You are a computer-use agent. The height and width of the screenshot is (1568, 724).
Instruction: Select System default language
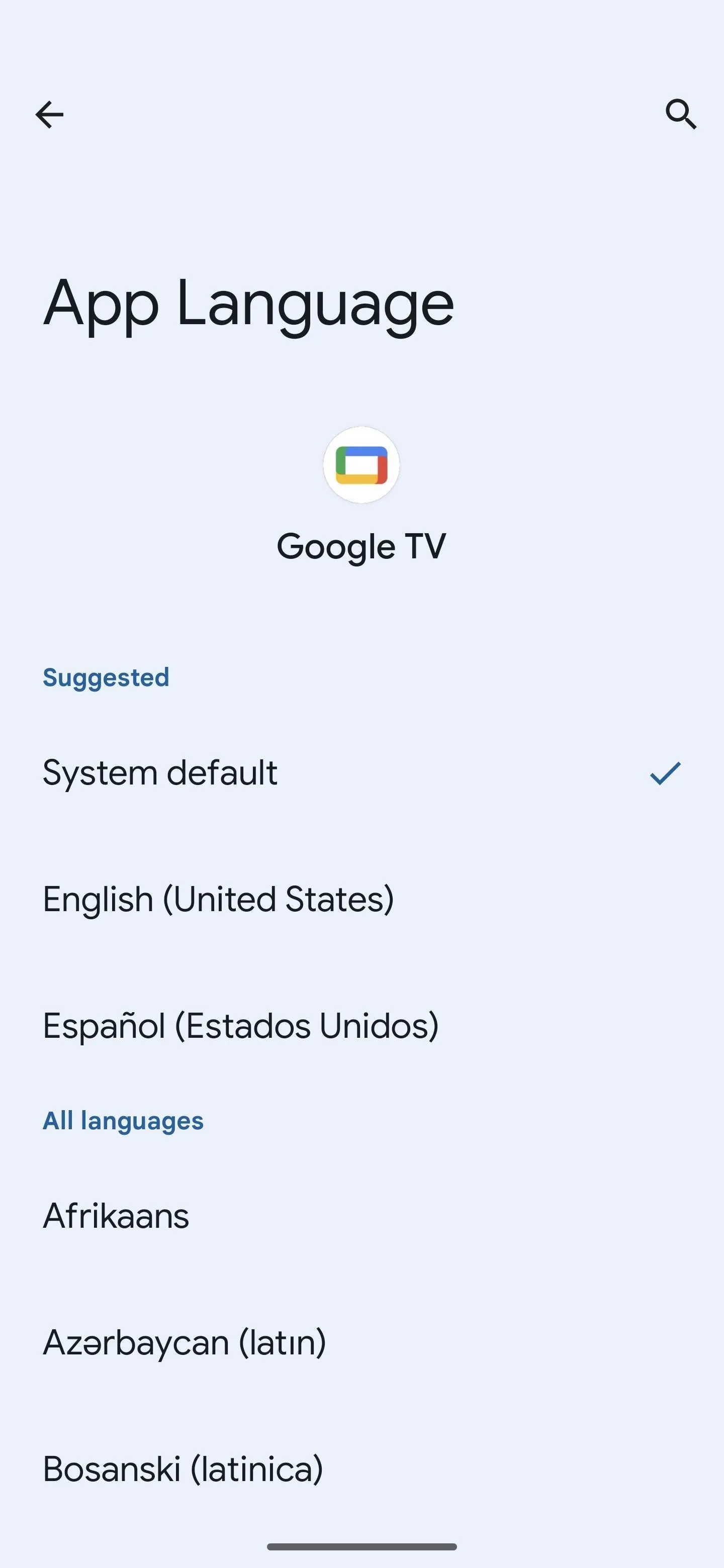click(x=361, y=773)
